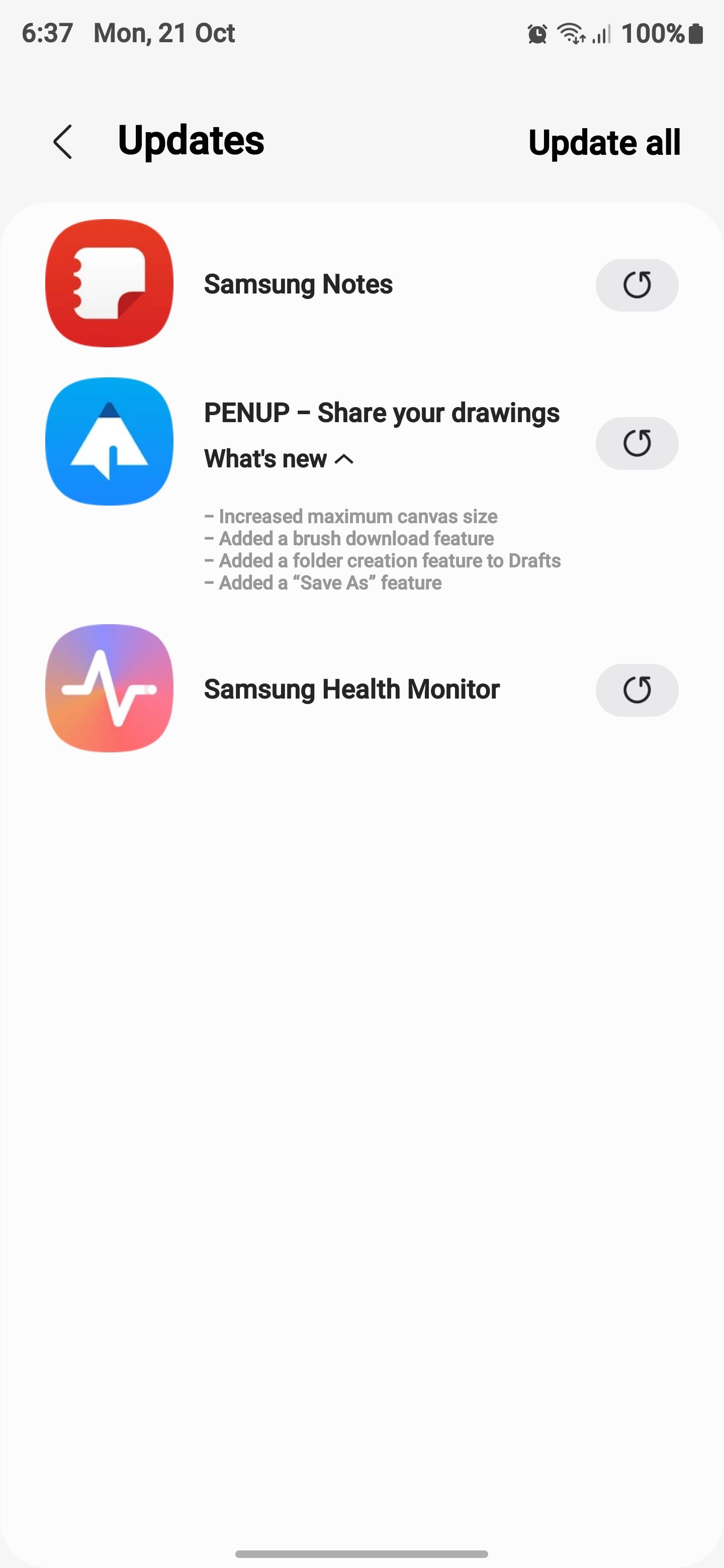Screen dimensions: 724x1568
Task: Start updating PENUP via its refresh icon
Action: pos(637,443)
